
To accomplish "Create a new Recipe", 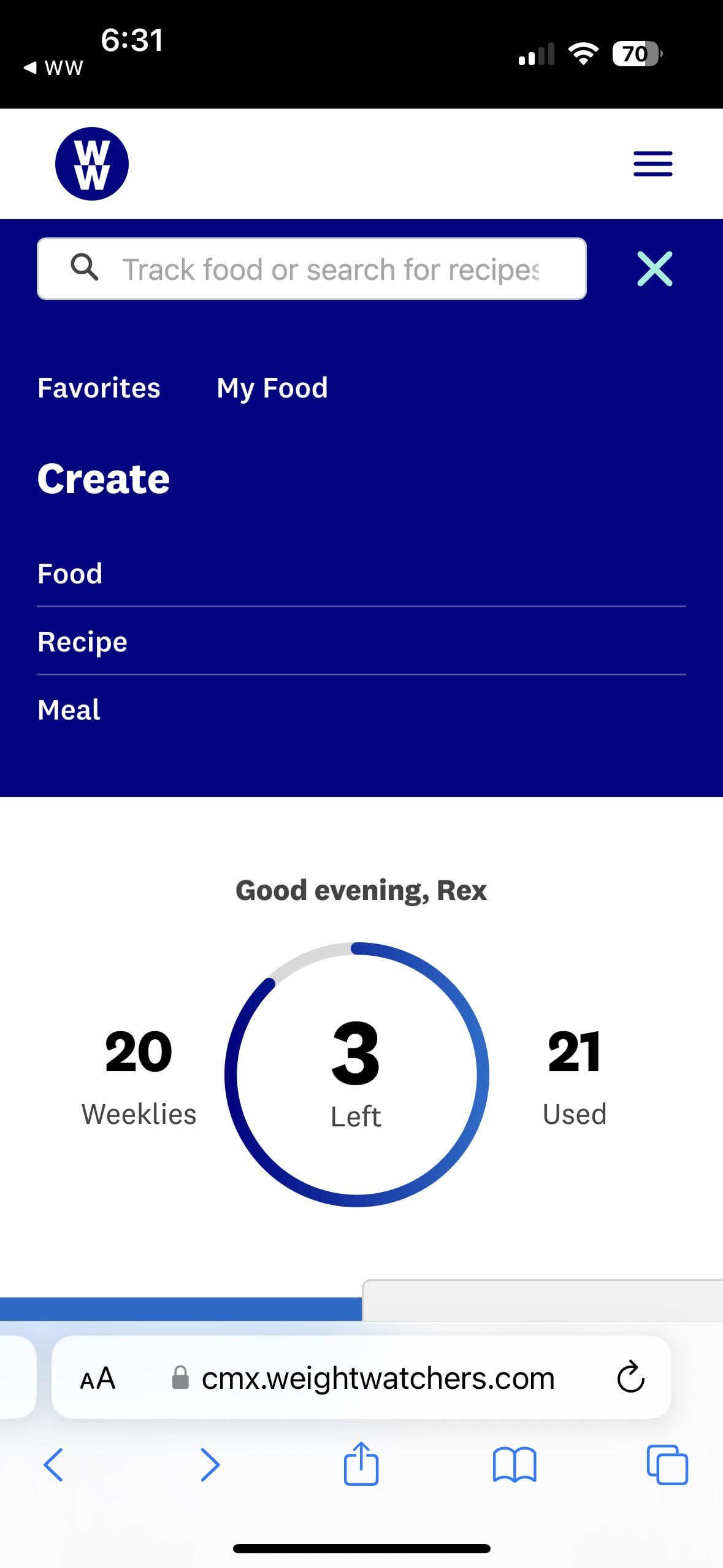I will click(83, 642).
